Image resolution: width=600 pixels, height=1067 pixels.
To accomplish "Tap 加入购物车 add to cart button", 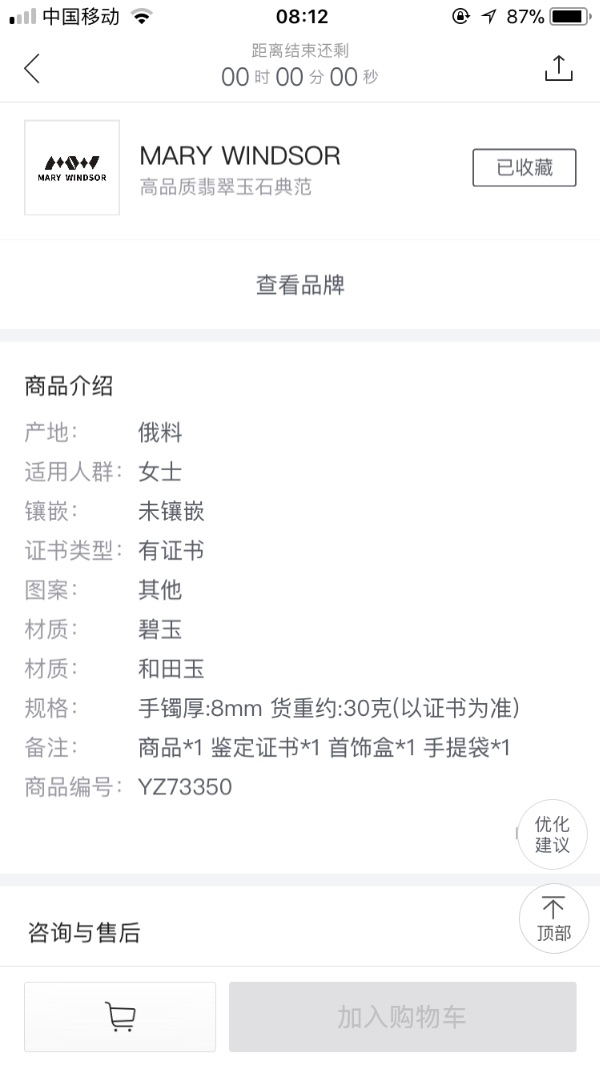I will [403, 1017].
